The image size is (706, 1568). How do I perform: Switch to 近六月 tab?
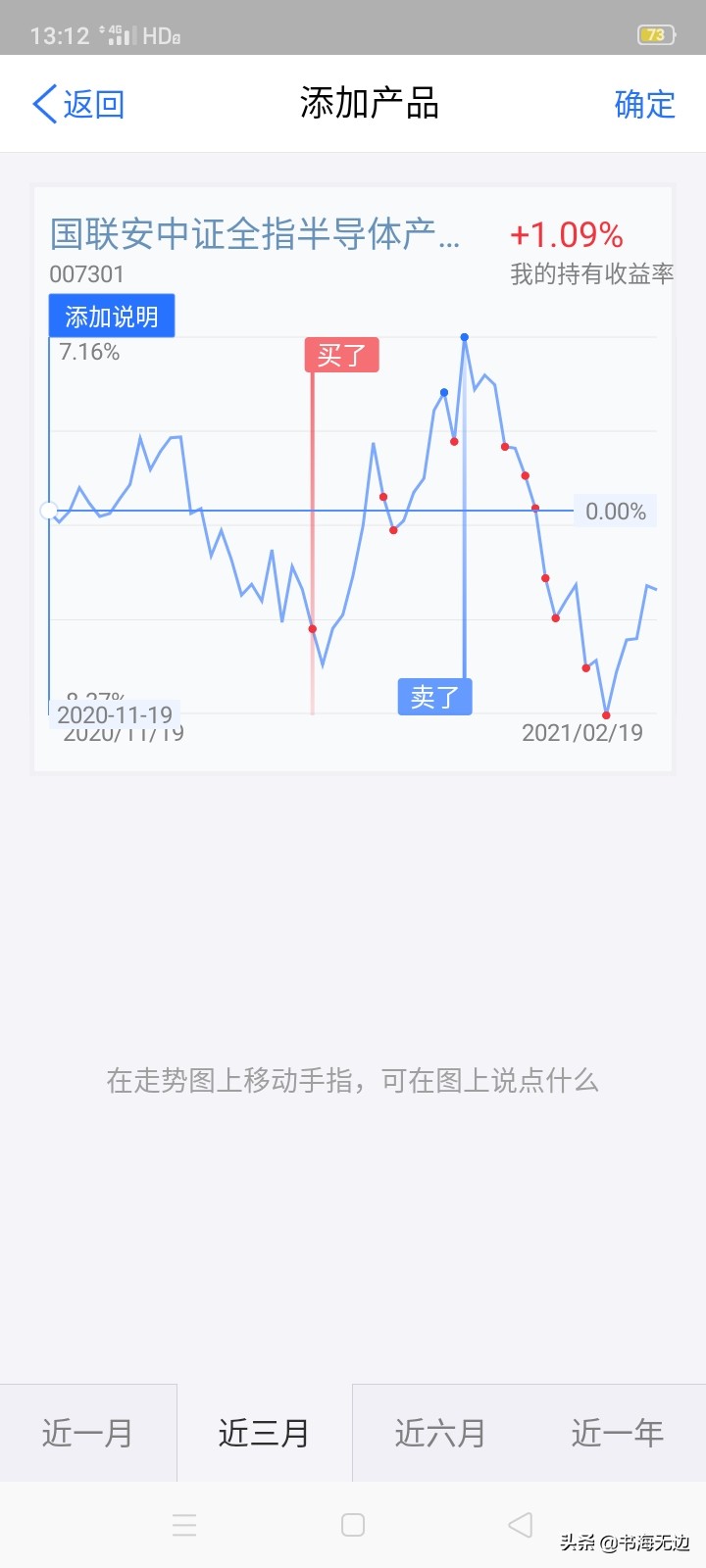coord(441,1433)
